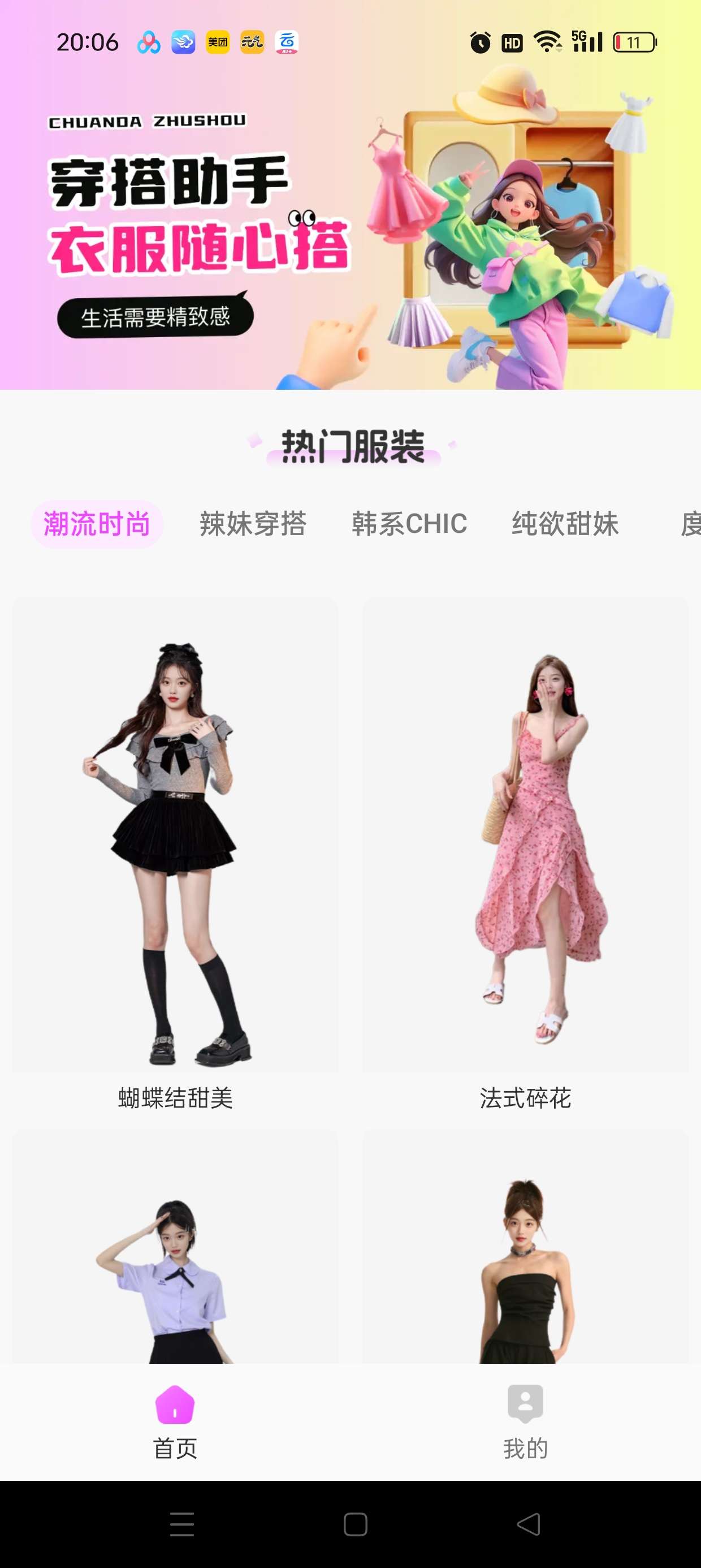The height and width of the screenshot is (1568, 701).
Task: Open the 蝴蝶结甜美 outfit card
Action: [175, 852]
